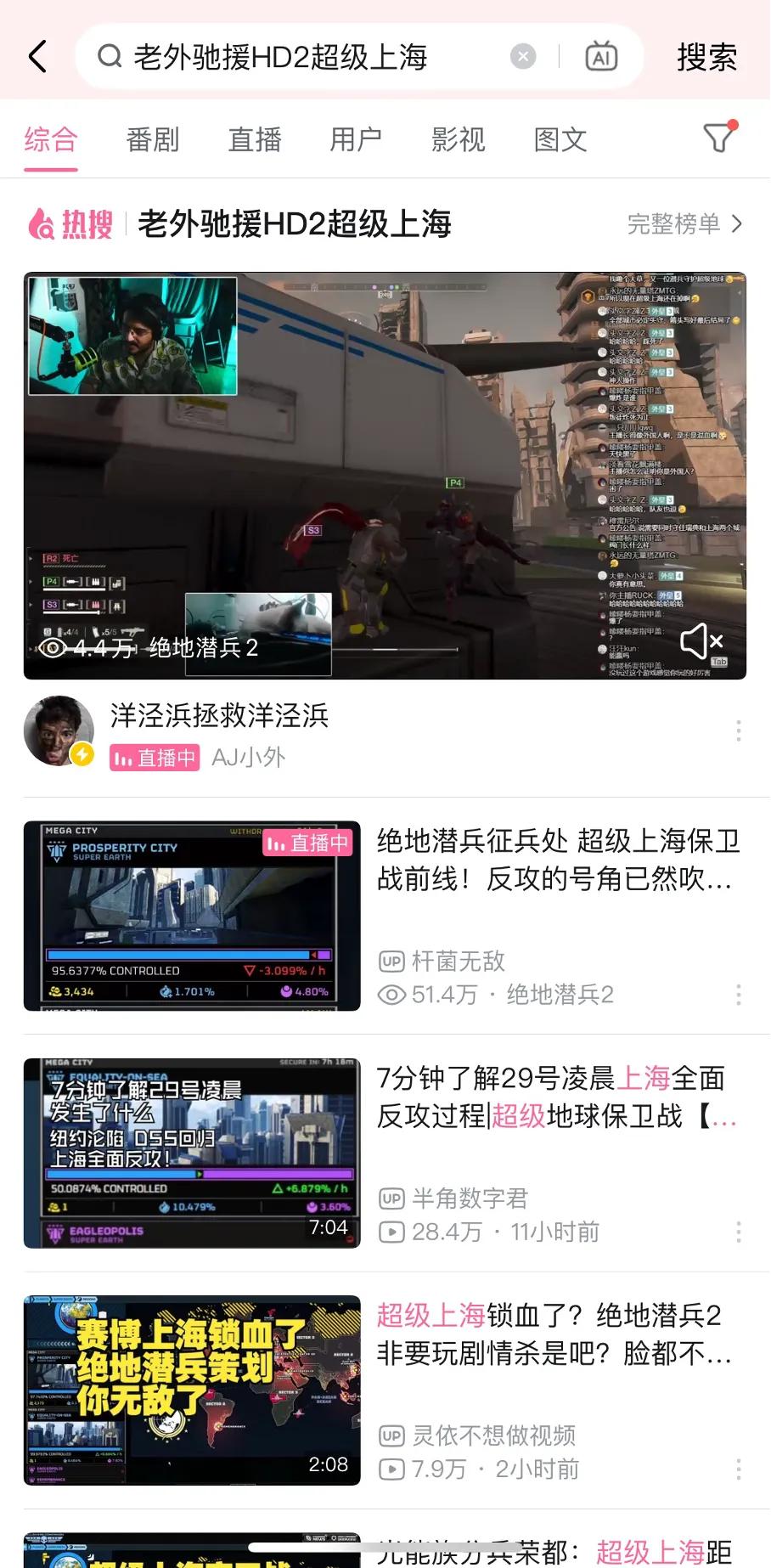Play 半角数字君's video 7分钟了解29号凌晨
This screenshot has width=771, height=1568.
pos(192,1153)
